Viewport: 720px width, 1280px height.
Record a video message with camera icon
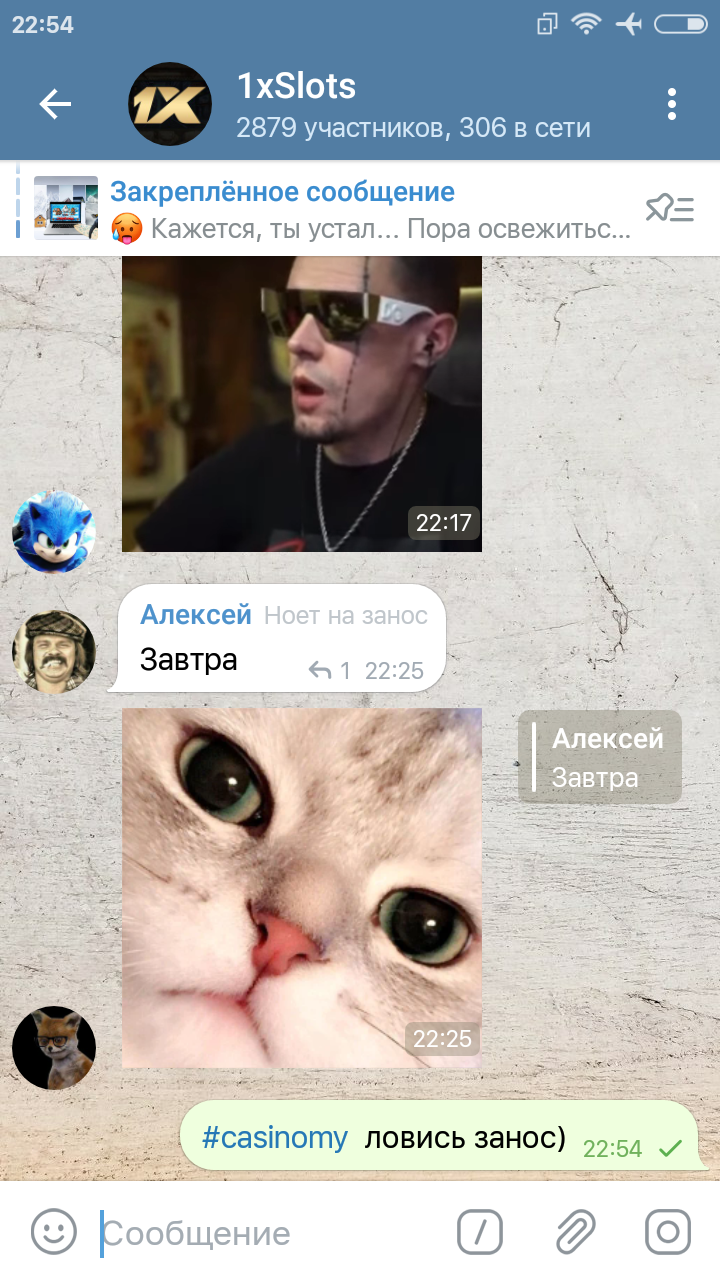pos(668,1232)
